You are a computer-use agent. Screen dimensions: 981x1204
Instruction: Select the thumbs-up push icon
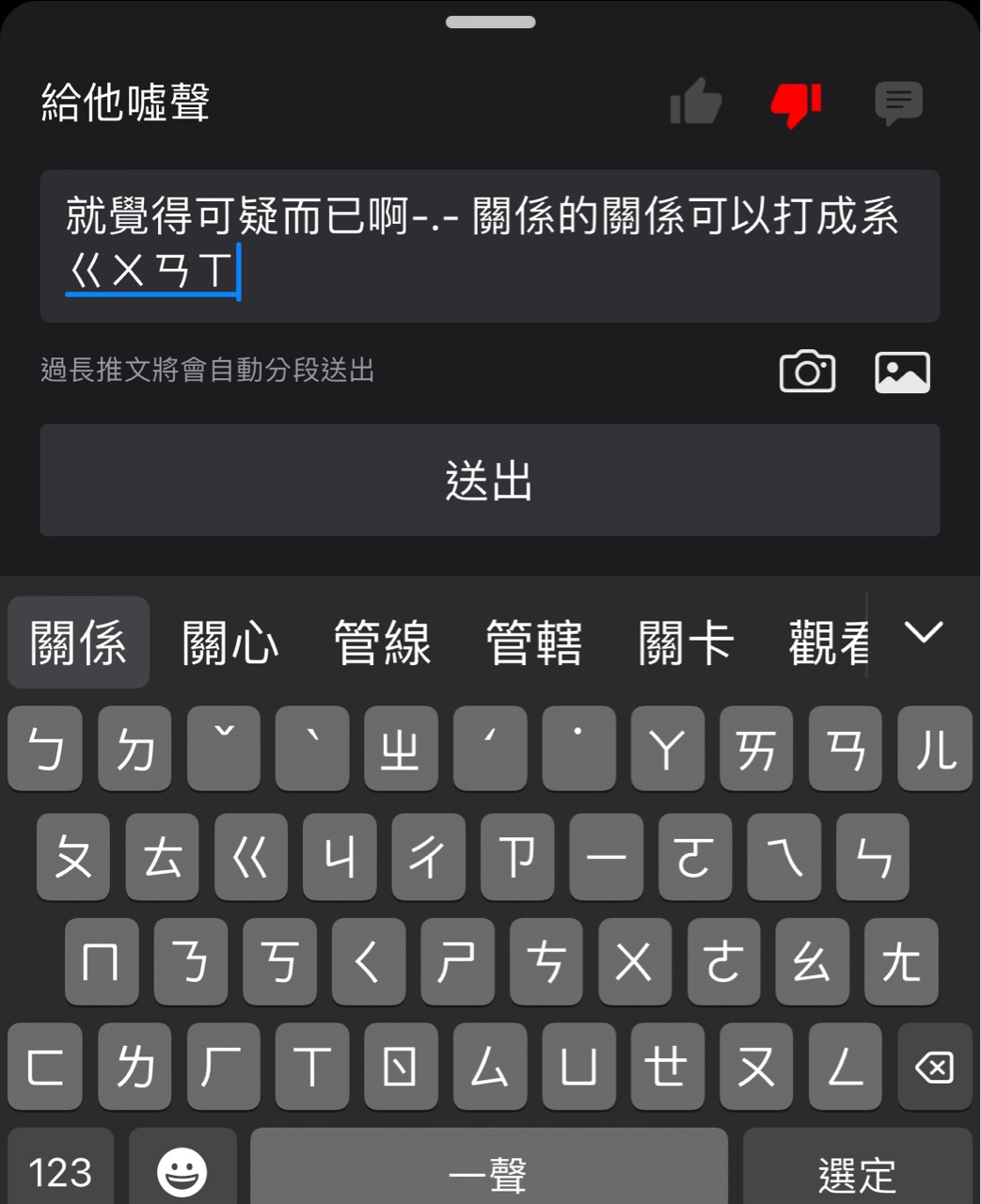coord(695,102)
